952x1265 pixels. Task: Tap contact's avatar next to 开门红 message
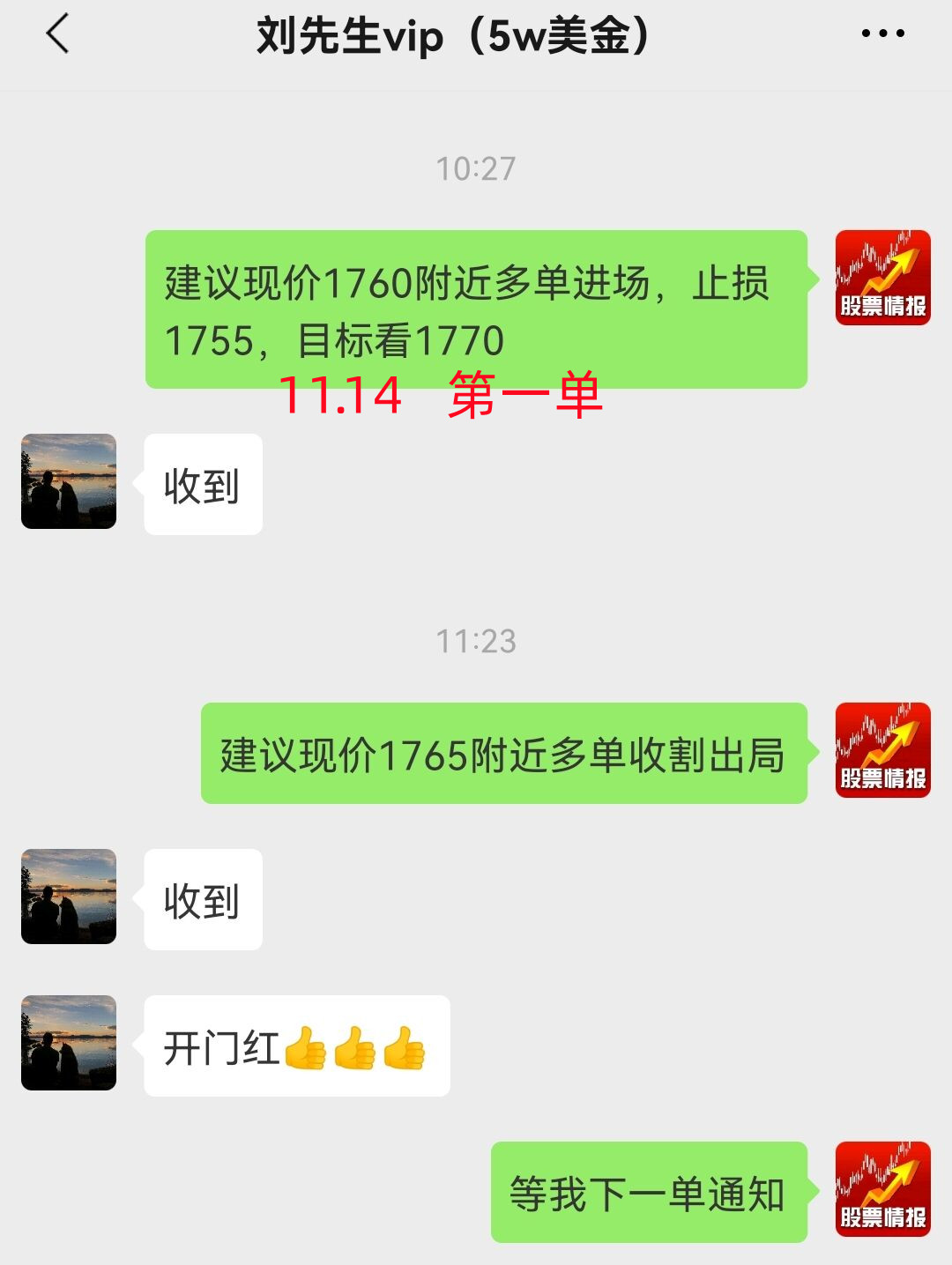[x=69, y=1043]
